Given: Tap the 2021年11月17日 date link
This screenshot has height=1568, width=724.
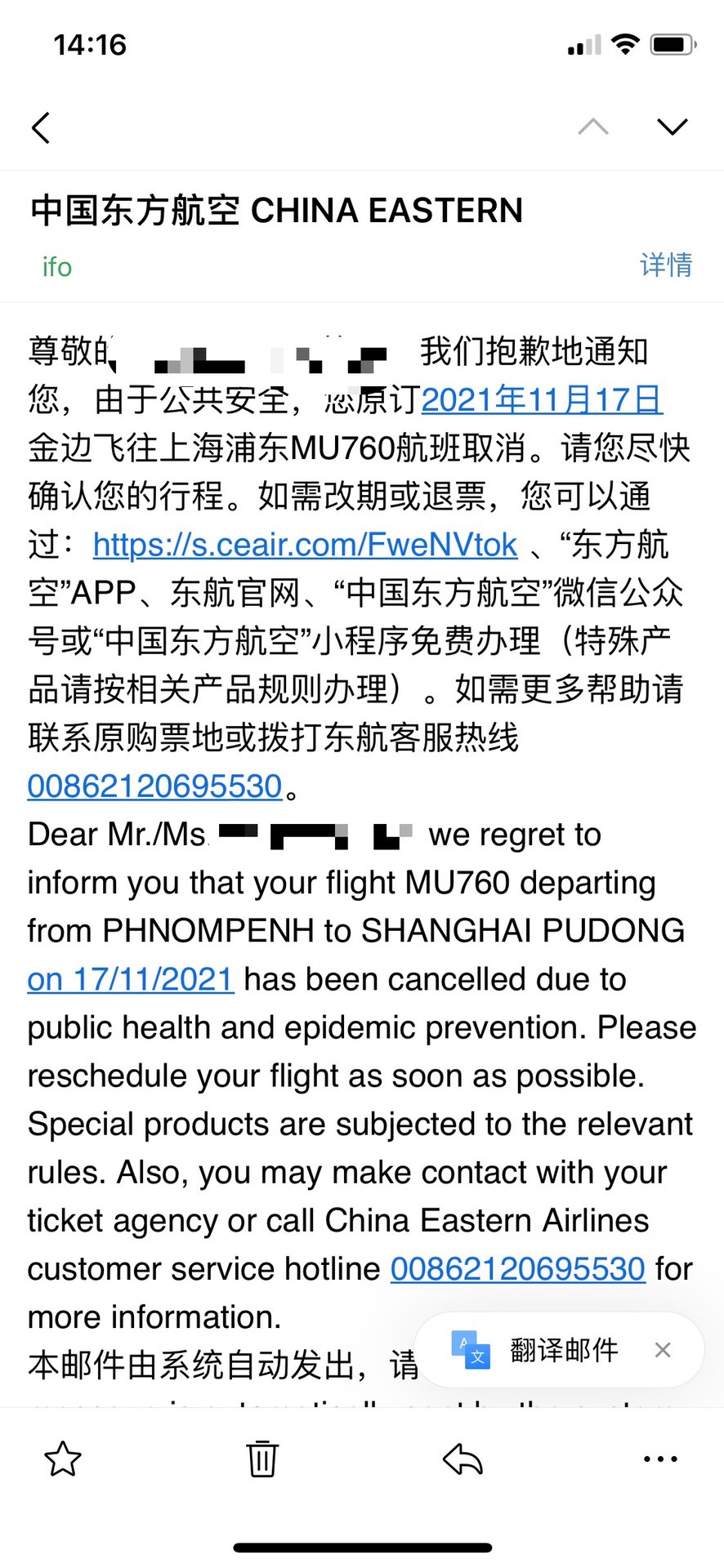Looking at the screenshot, I should click(x=542, y=399).
